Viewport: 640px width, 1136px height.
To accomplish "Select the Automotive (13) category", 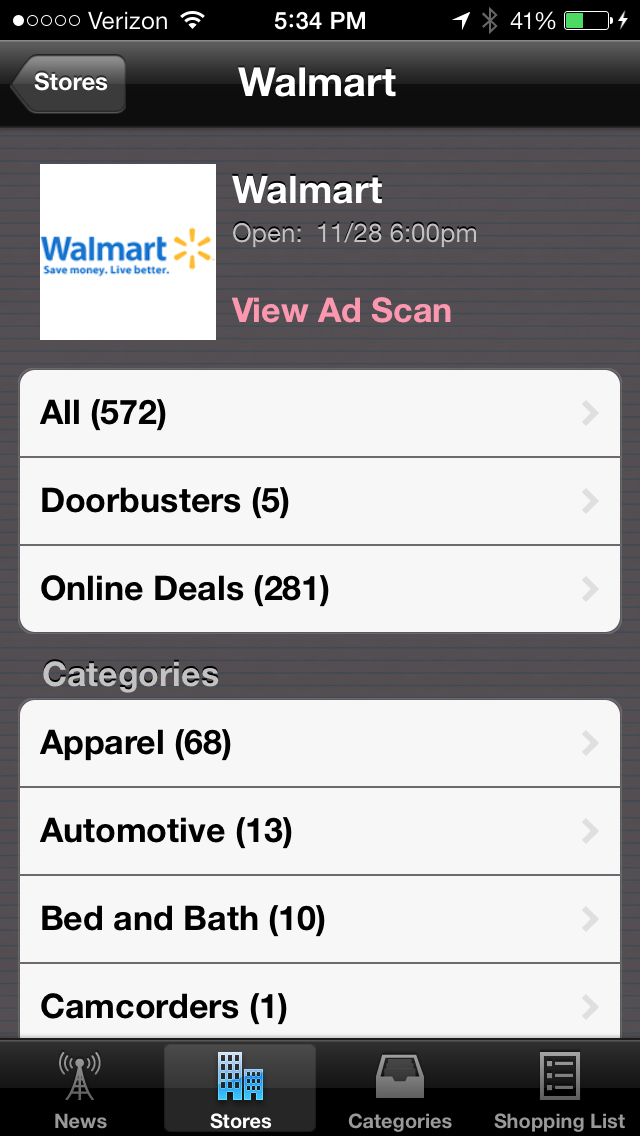I will click(320, 831).
